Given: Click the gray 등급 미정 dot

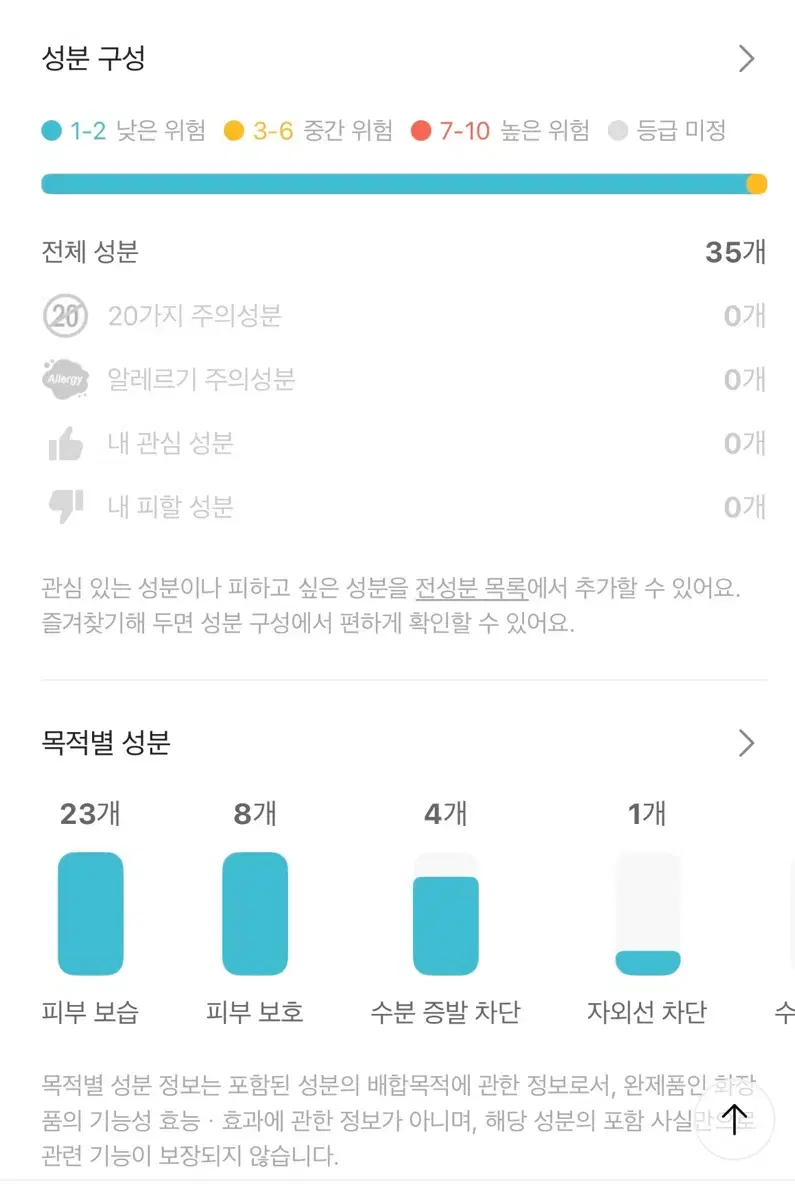Looking at the screenshot, I should pyautogui.click(x=612, y=130).
